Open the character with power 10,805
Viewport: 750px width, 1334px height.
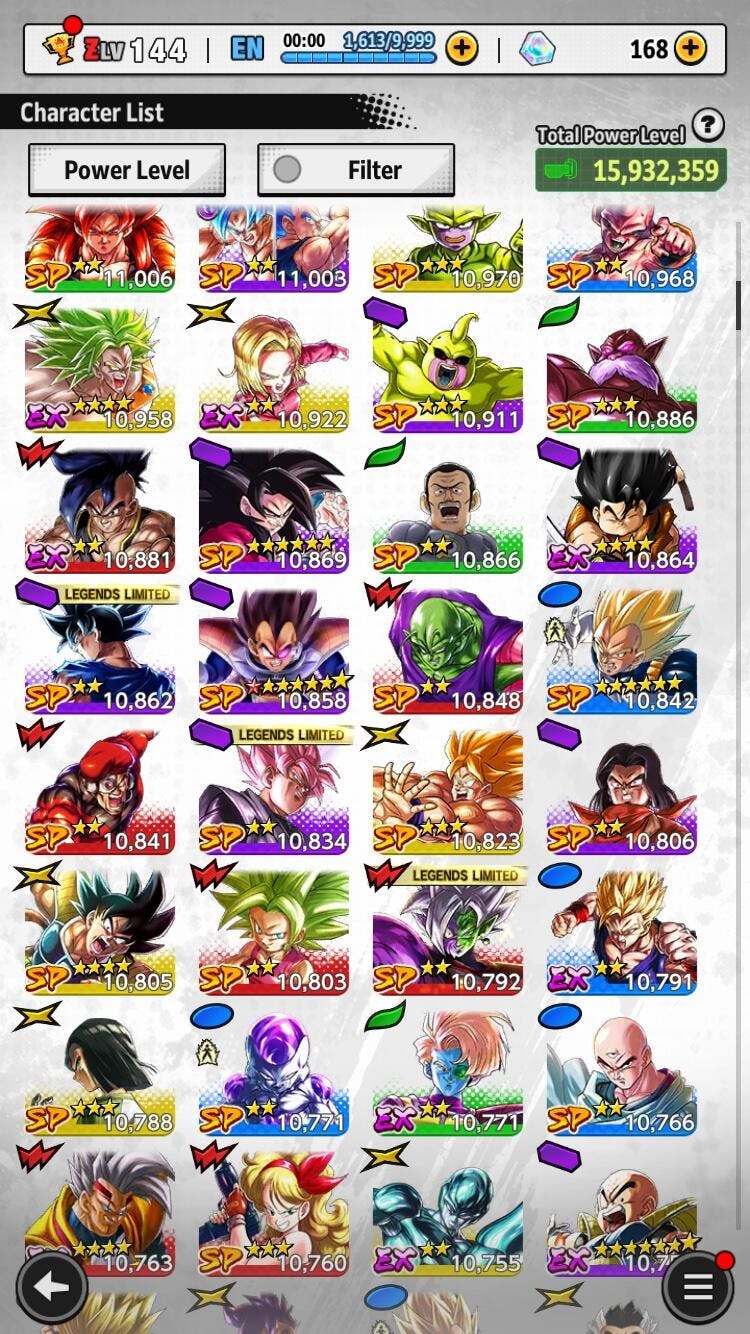[x=100, y=930]
